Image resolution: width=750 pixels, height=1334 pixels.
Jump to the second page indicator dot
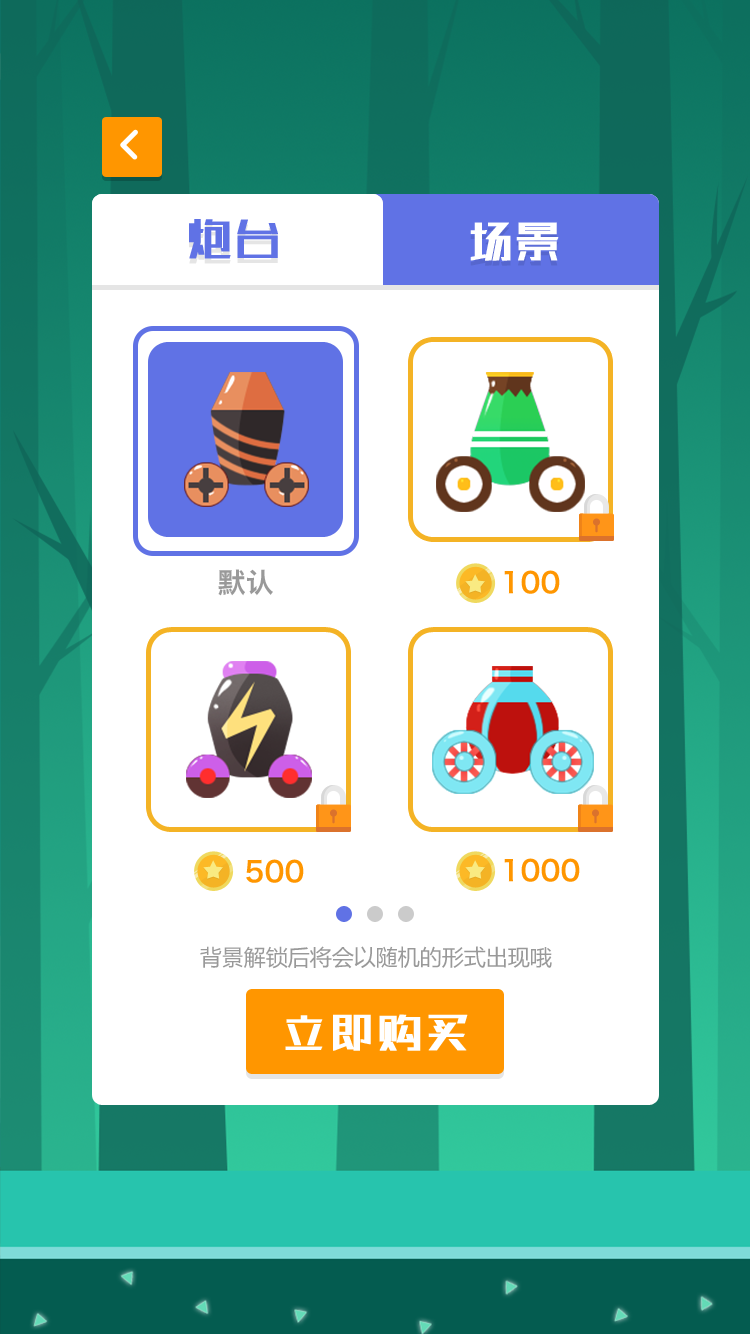(375, 914)
